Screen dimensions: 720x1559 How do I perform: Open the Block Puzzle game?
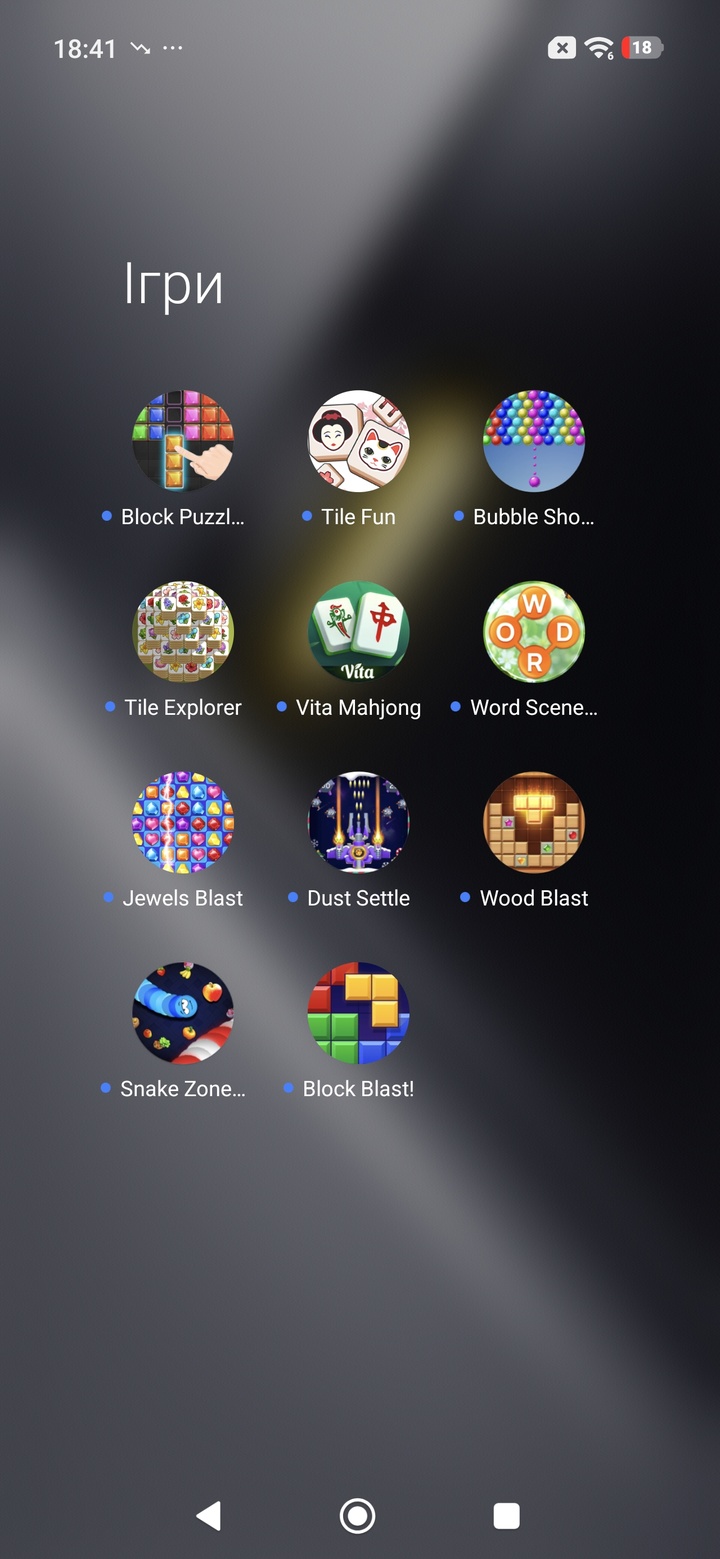[183, 441]
